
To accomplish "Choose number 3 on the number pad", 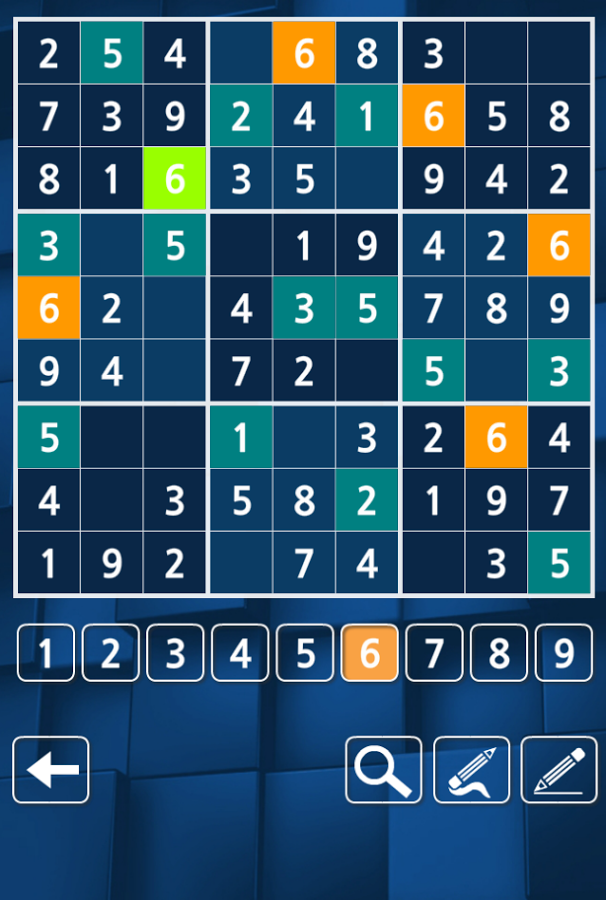I will pyautogui.click(x=175, y=653).
